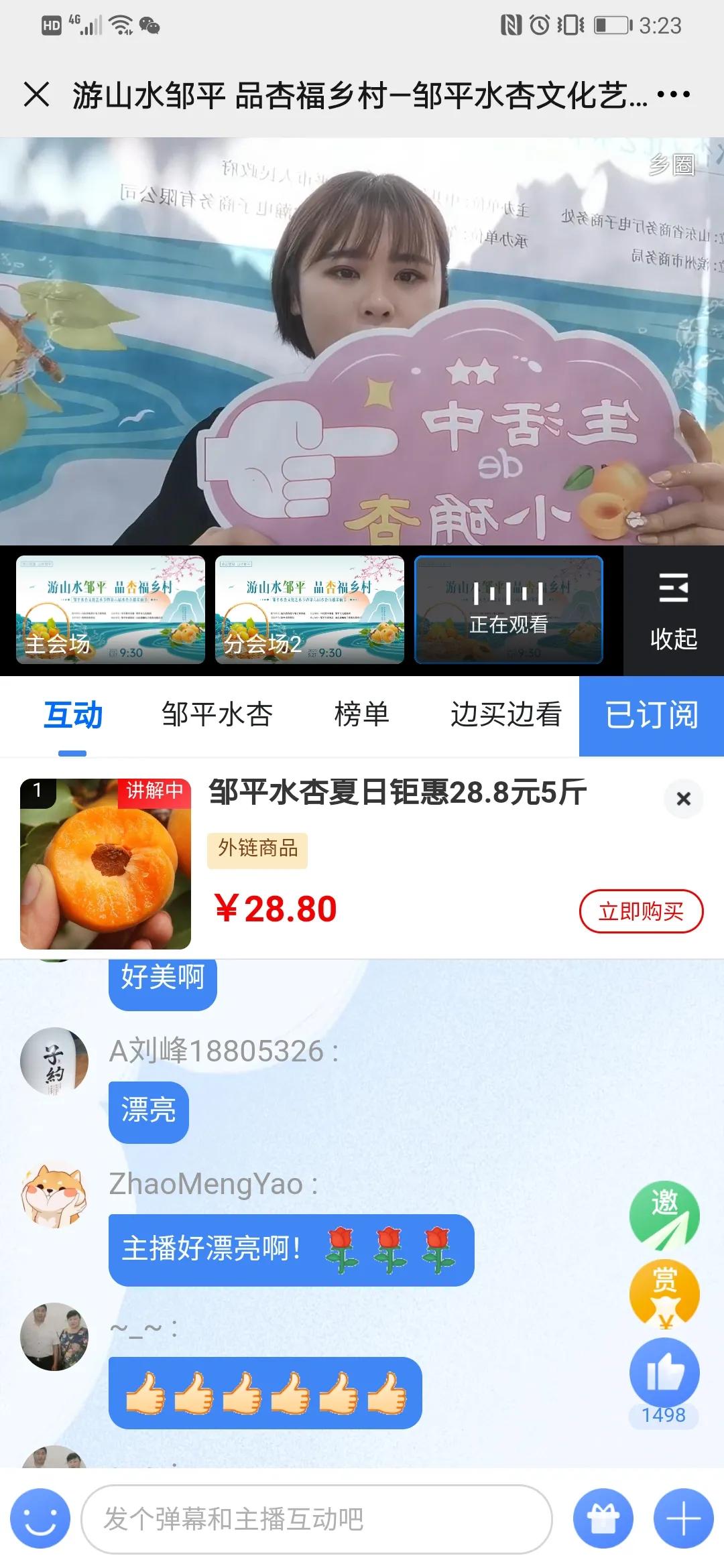Tap the green 邀 invite button
Viewport: 724px width, 1568px height.
click(664, 1216)
